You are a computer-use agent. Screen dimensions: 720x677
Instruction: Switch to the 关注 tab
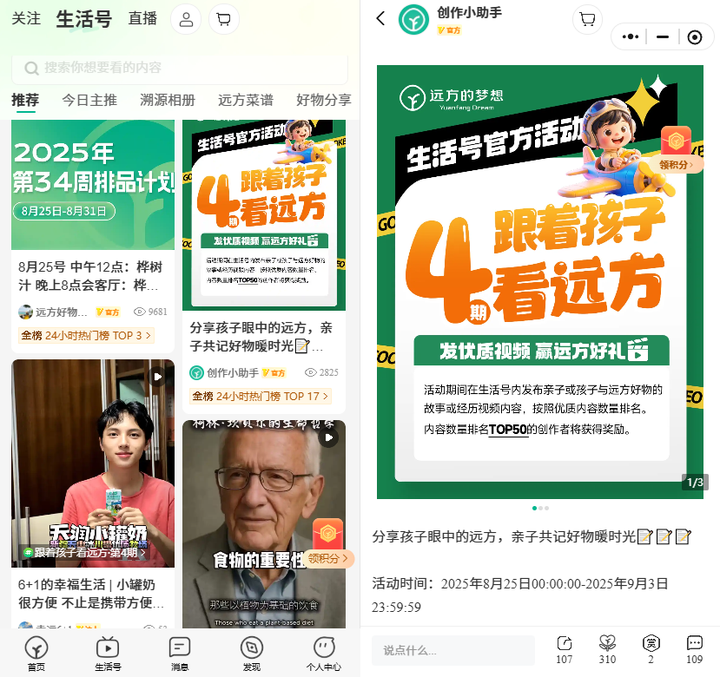[x=26, y=19]
